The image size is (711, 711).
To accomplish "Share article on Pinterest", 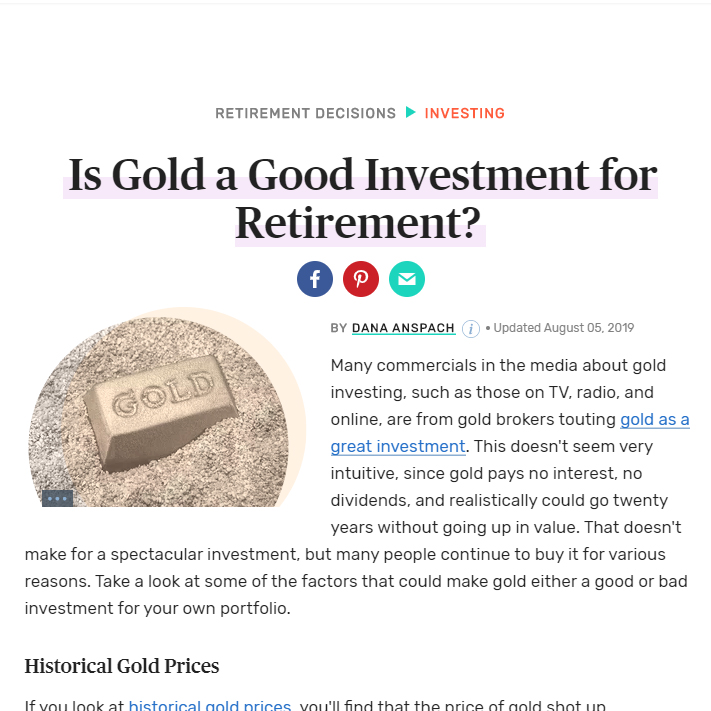I will (x=361, y=278).
